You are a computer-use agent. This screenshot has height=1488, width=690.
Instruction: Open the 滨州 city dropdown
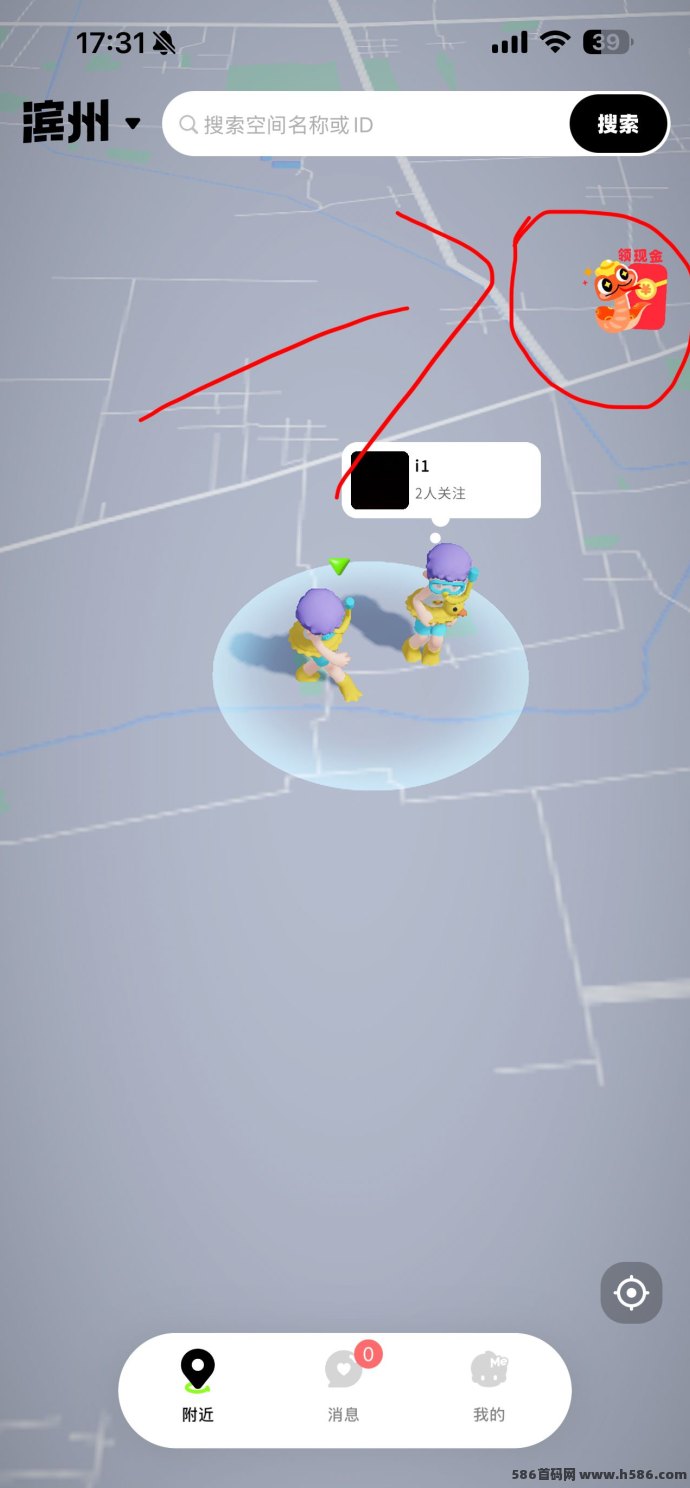(82, 122)
